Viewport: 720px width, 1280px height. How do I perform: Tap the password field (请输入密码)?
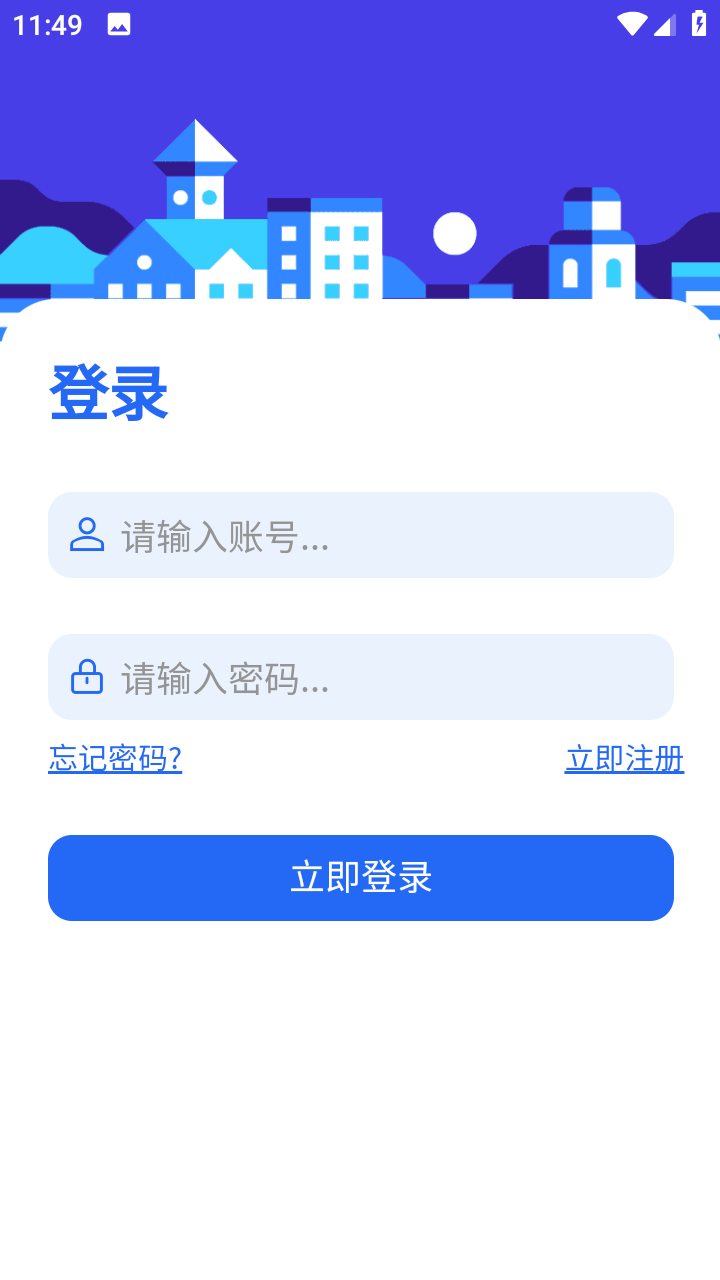[x=361, y=677]
